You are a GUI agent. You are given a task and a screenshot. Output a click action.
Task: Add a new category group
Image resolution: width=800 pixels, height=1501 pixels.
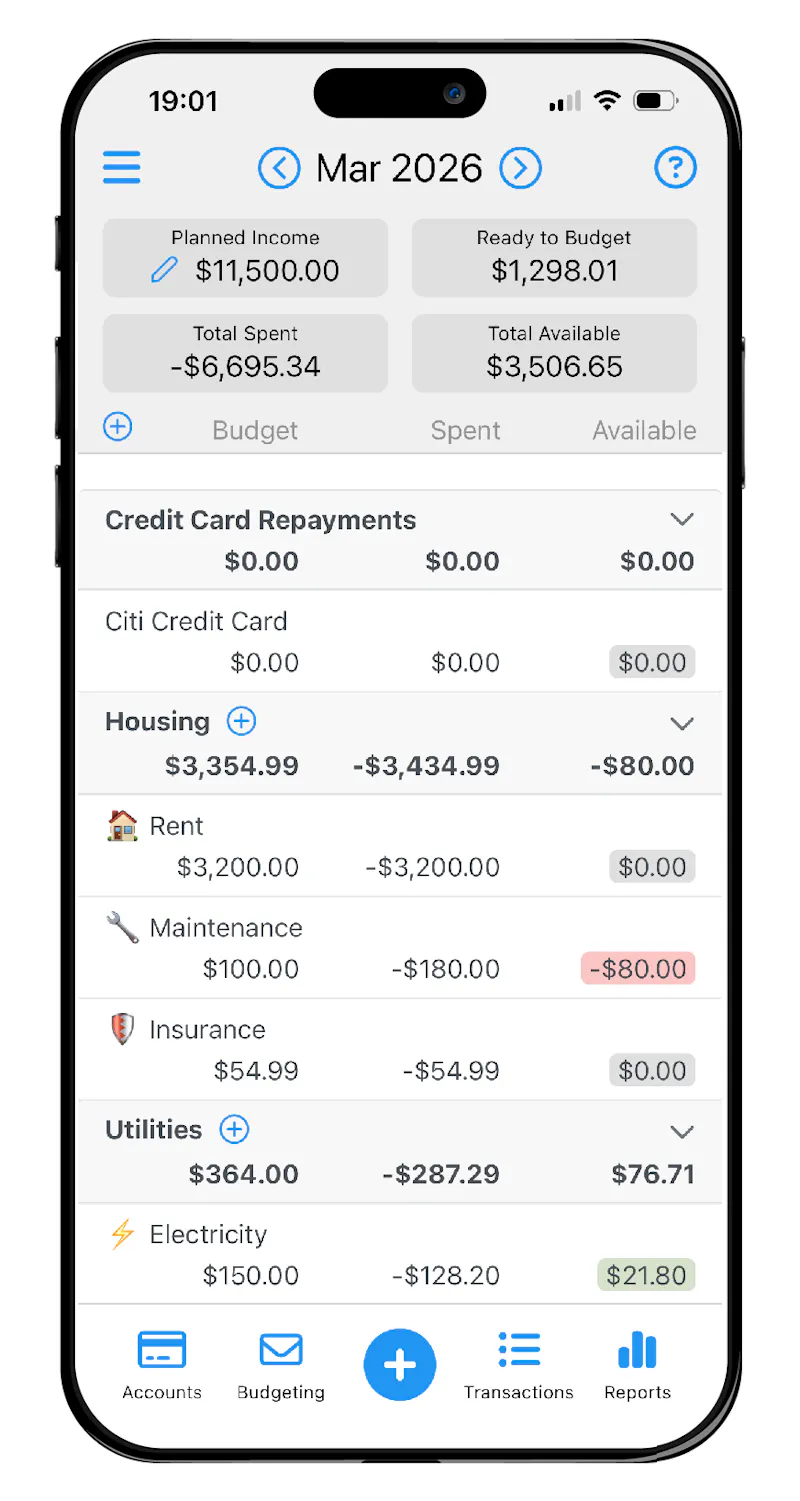pos(118,428)
